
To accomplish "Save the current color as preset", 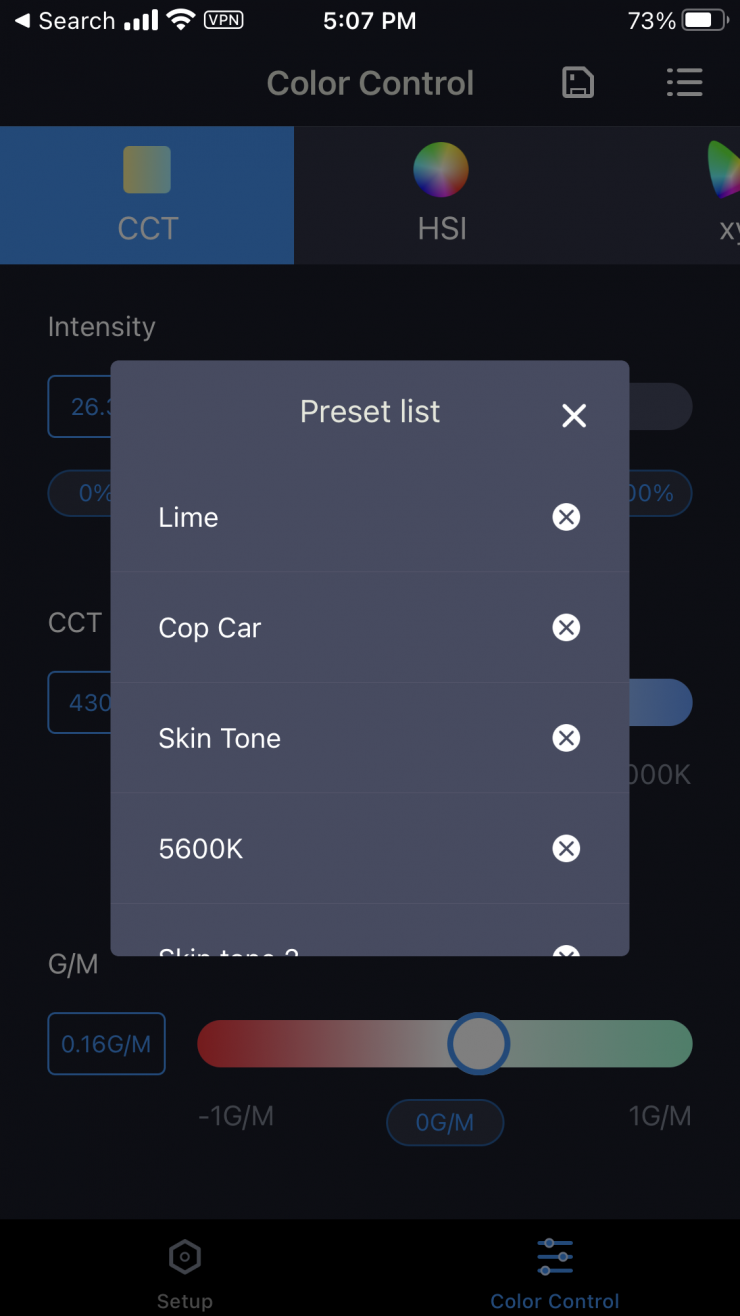I will (x=578, y=83).
